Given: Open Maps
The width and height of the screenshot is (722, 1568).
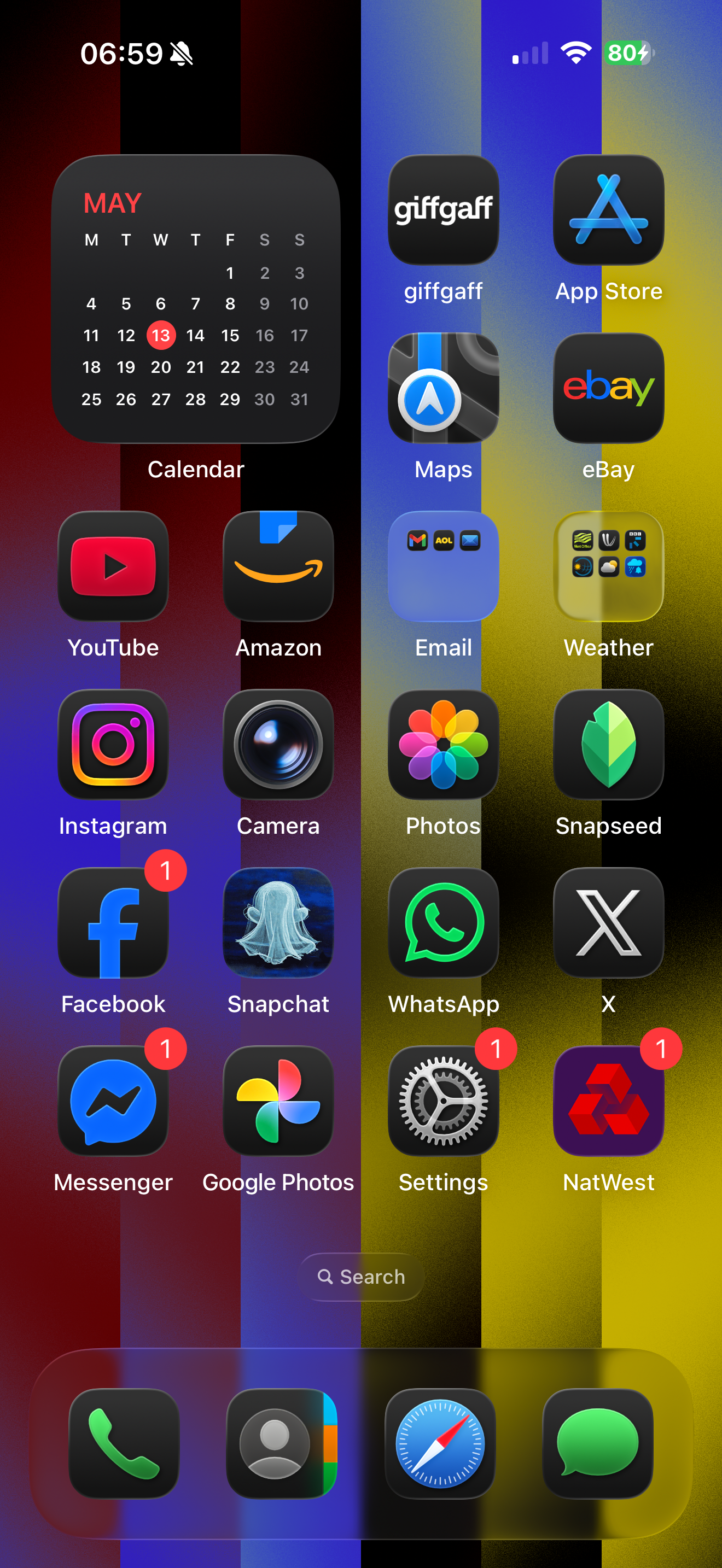Looking at the screenshot, I should [x=443, y=388].
